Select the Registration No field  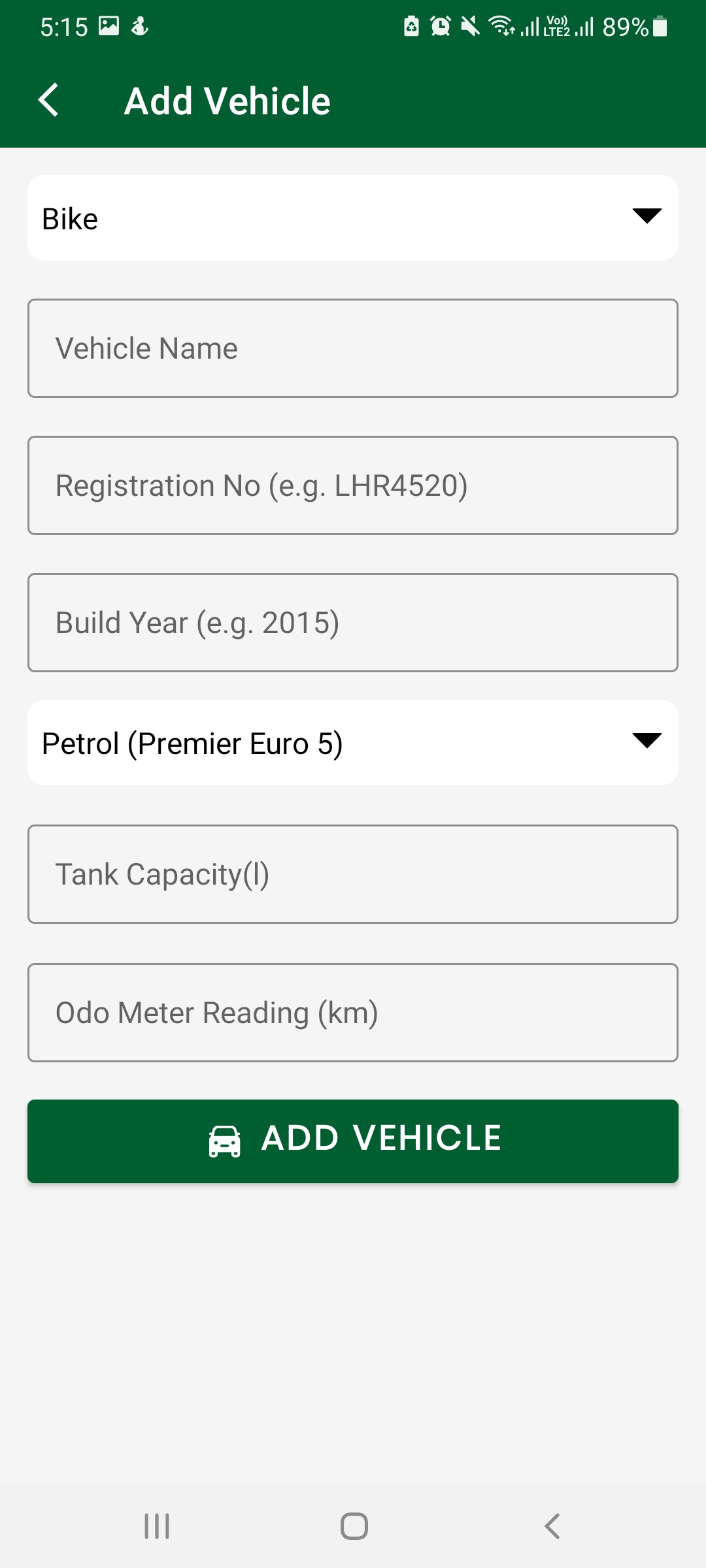[x=353, y=485]
